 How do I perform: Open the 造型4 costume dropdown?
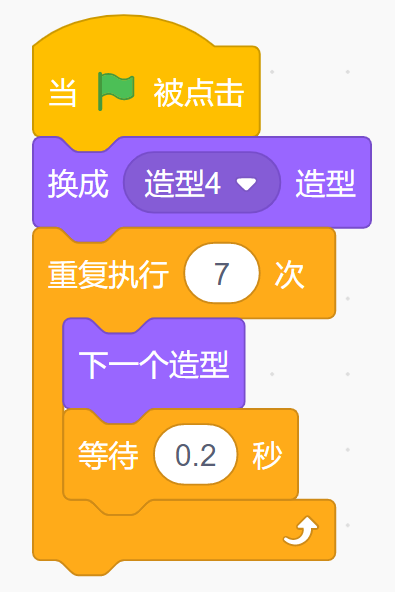click(x=202, y=183)
